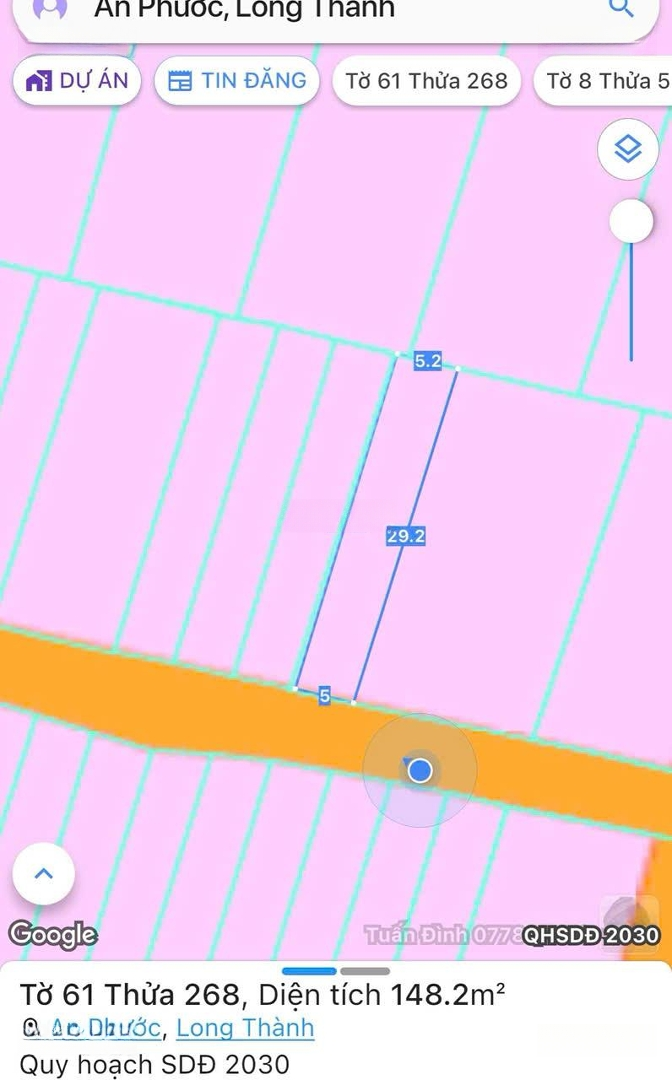
Task: Select the DỰ ÁN chip
Action: pos(77,81)
